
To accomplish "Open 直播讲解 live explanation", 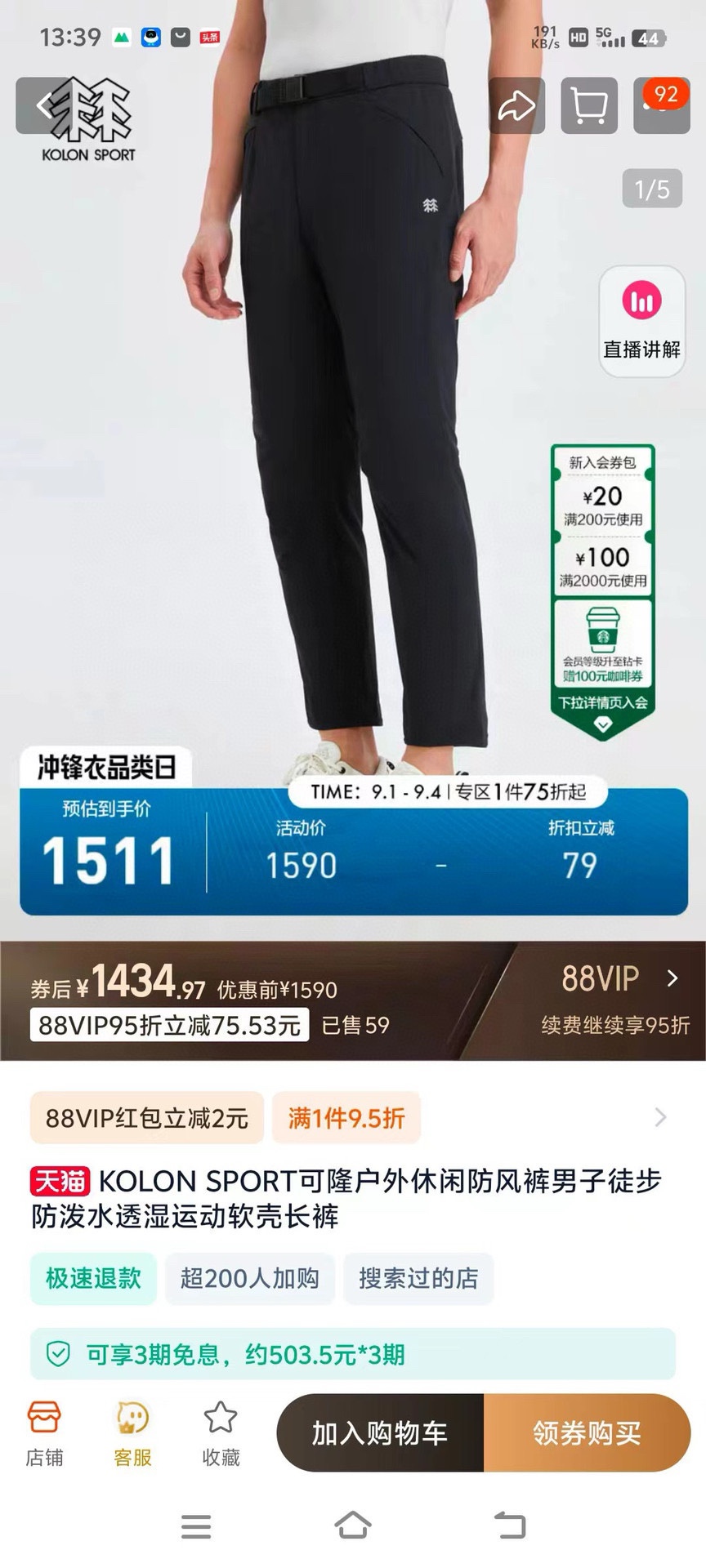I will [641, 322].
